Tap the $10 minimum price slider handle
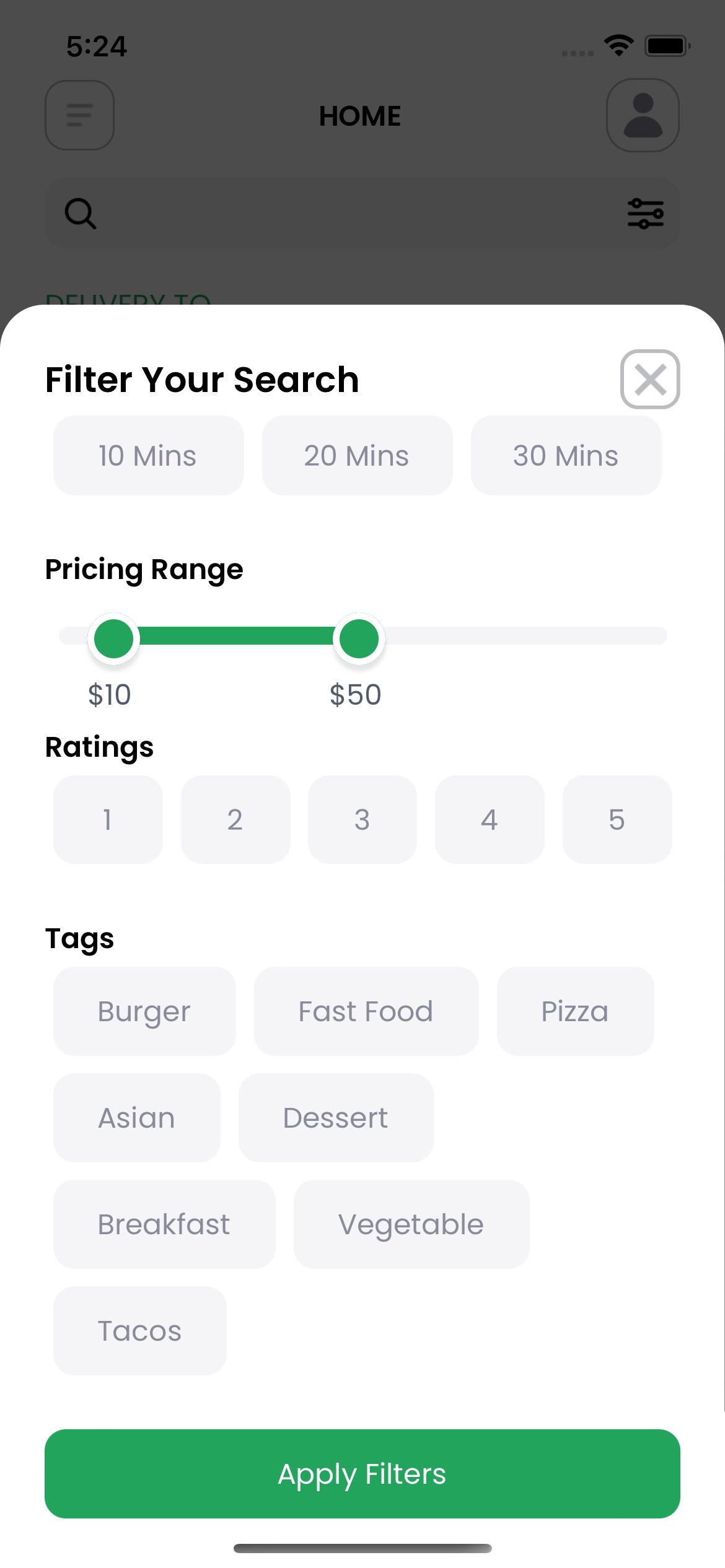 click(x=113, y=638)
